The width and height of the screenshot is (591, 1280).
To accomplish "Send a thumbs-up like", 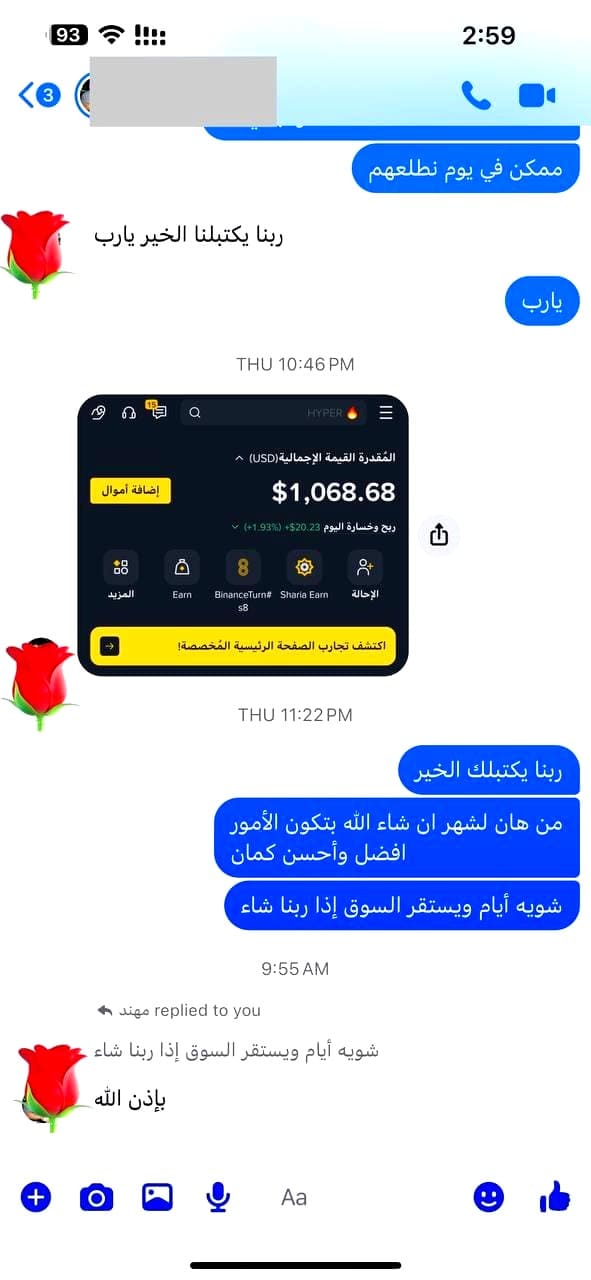I will pos(554,1195).
